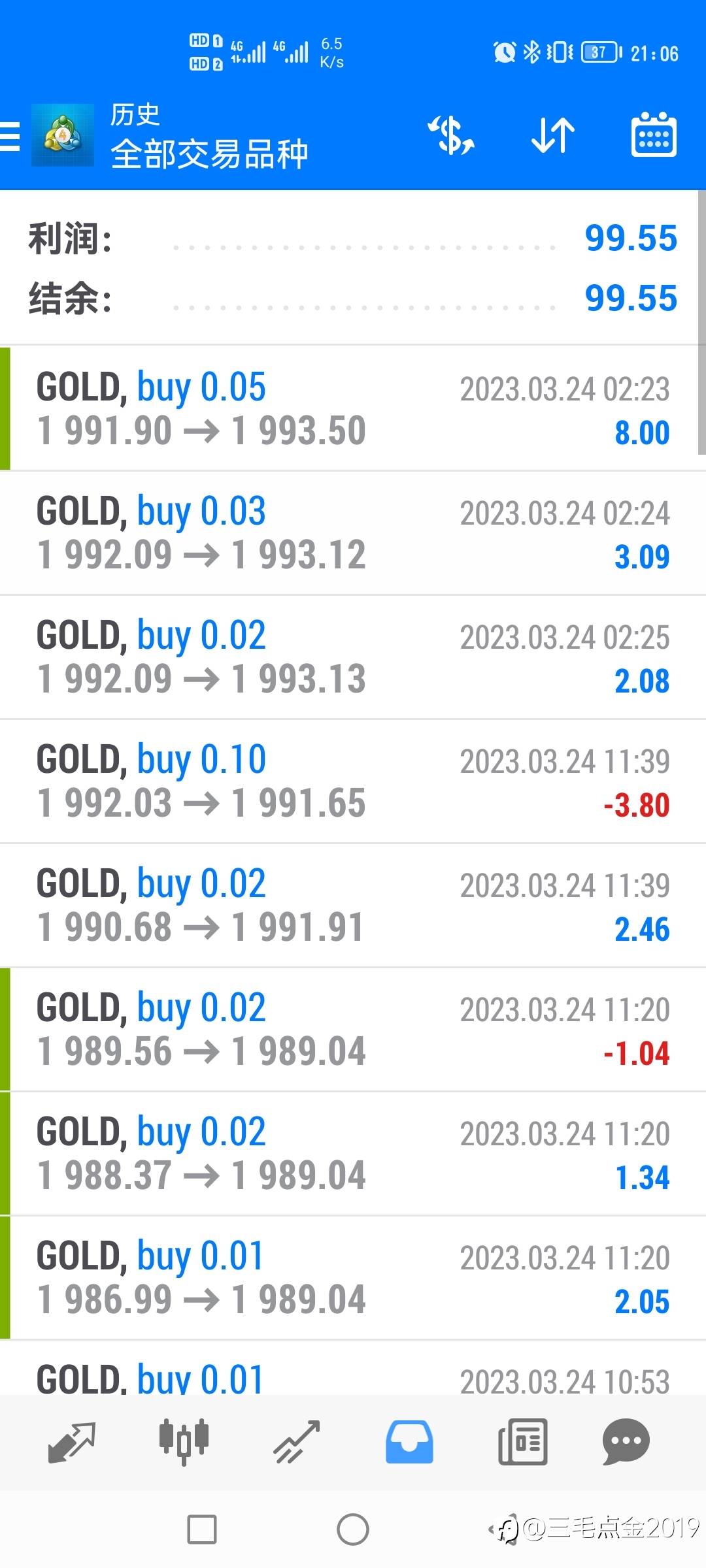Open the hamburger drawer menu

(10, 136)
